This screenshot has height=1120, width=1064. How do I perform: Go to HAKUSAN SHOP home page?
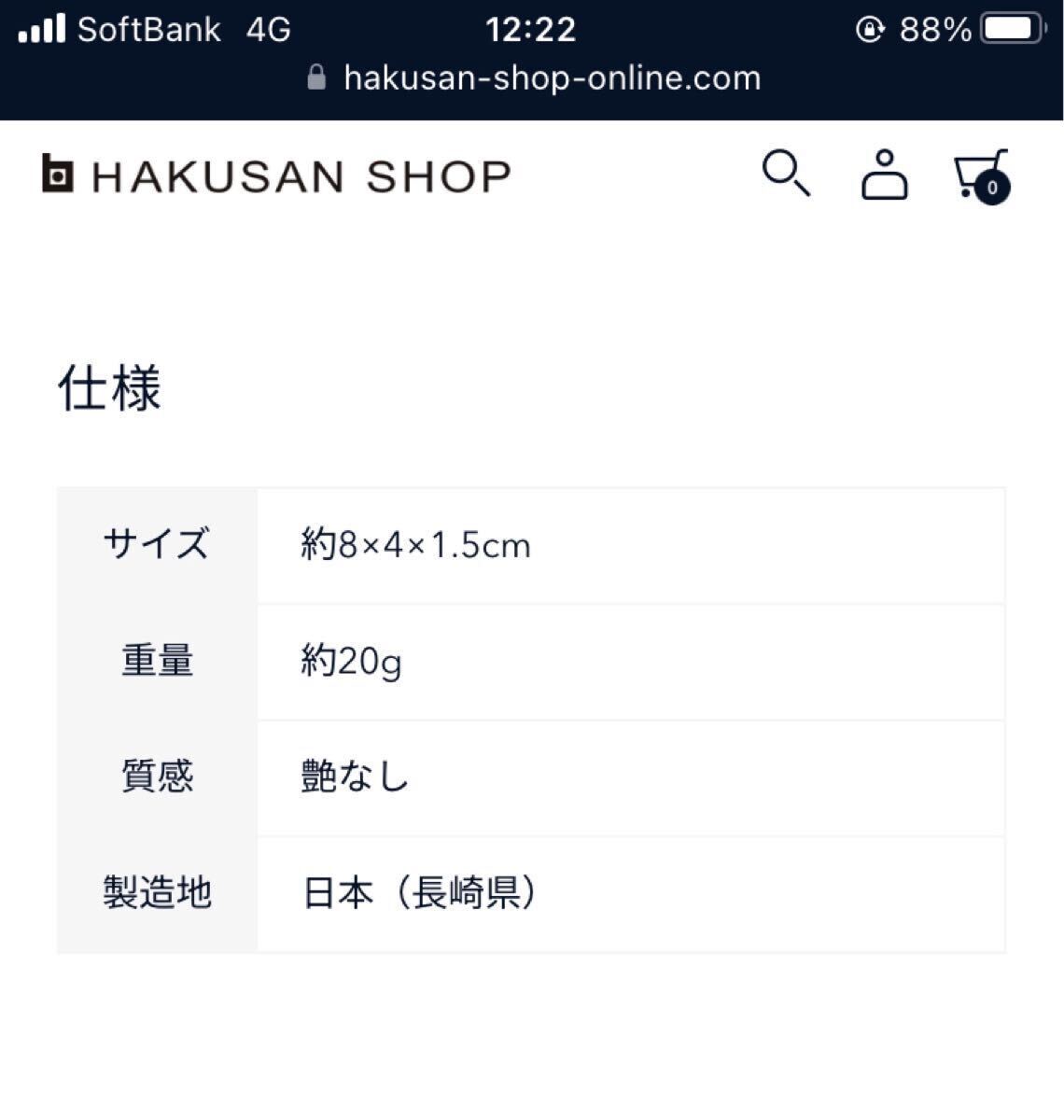pos(277,176)
